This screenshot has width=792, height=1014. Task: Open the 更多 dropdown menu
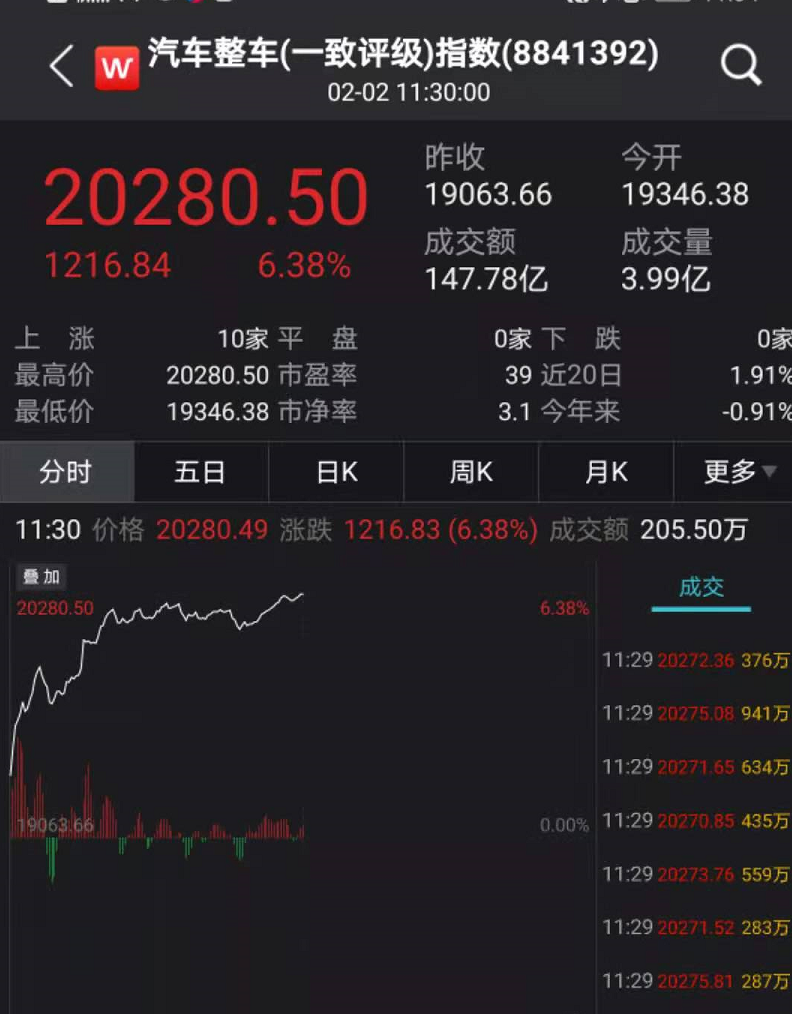click(732, 471)
